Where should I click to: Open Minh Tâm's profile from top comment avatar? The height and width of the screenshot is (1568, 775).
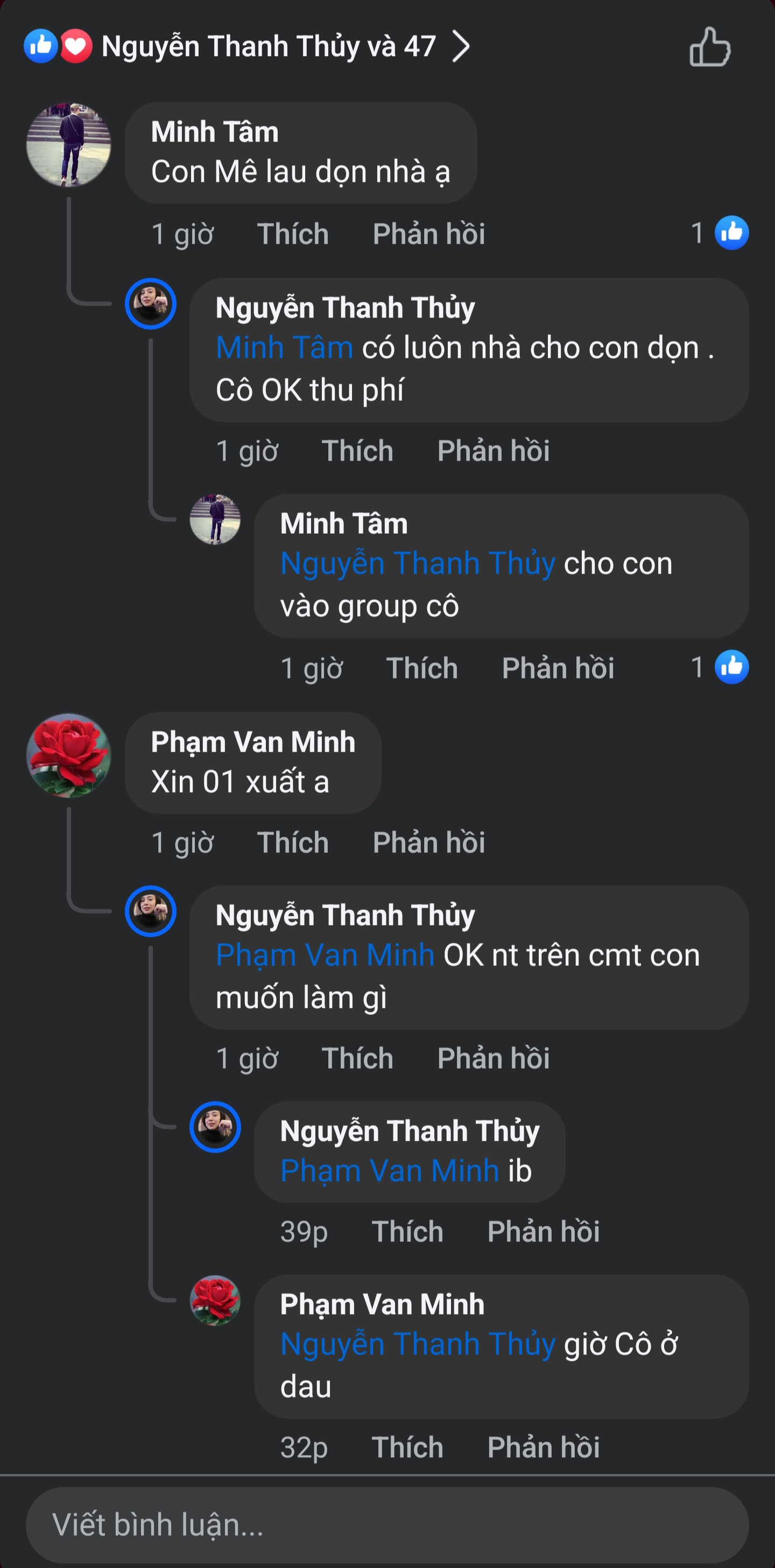(x=68, y=145)
